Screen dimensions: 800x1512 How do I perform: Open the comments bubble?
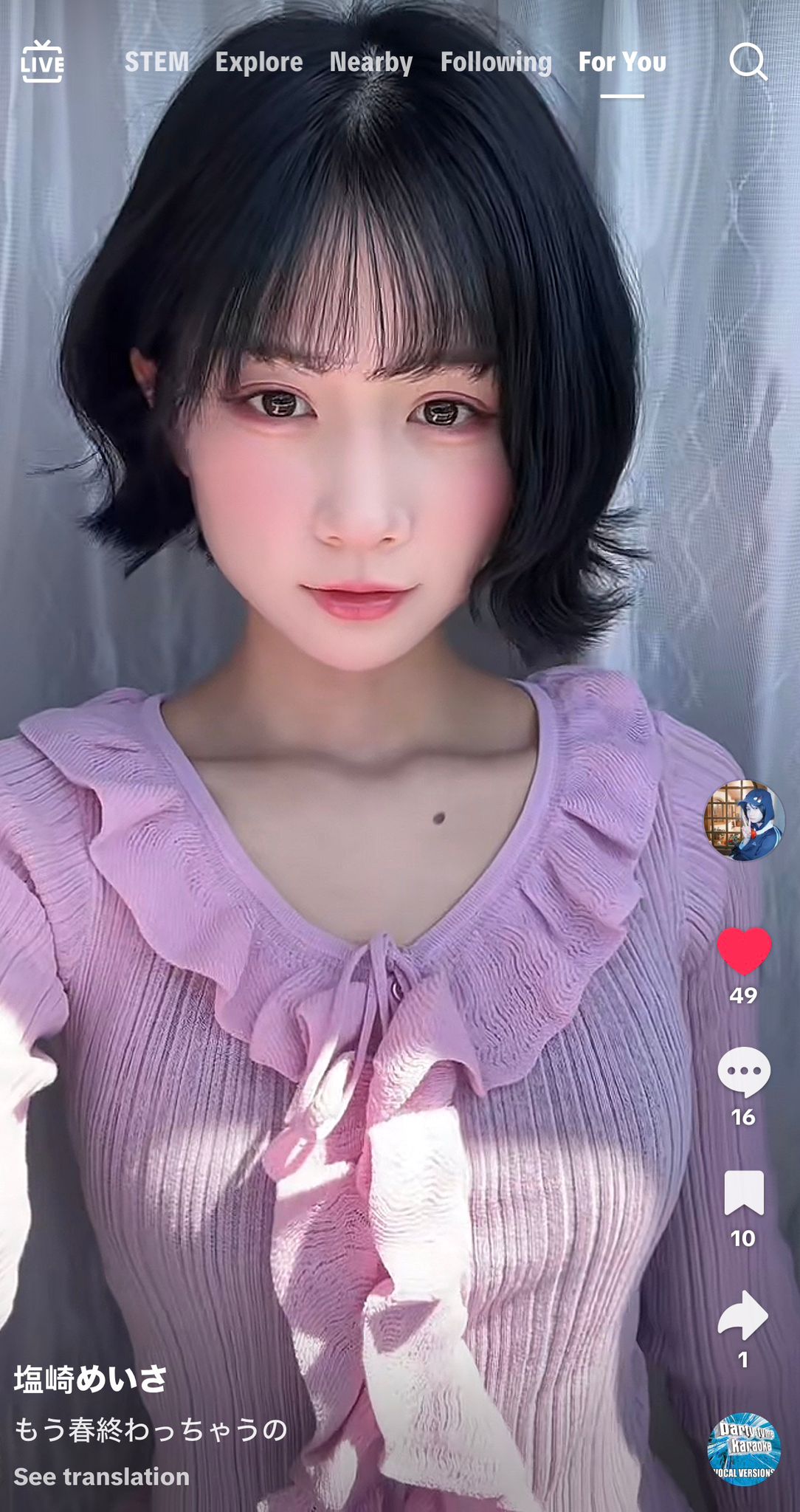pos(744,1072)
